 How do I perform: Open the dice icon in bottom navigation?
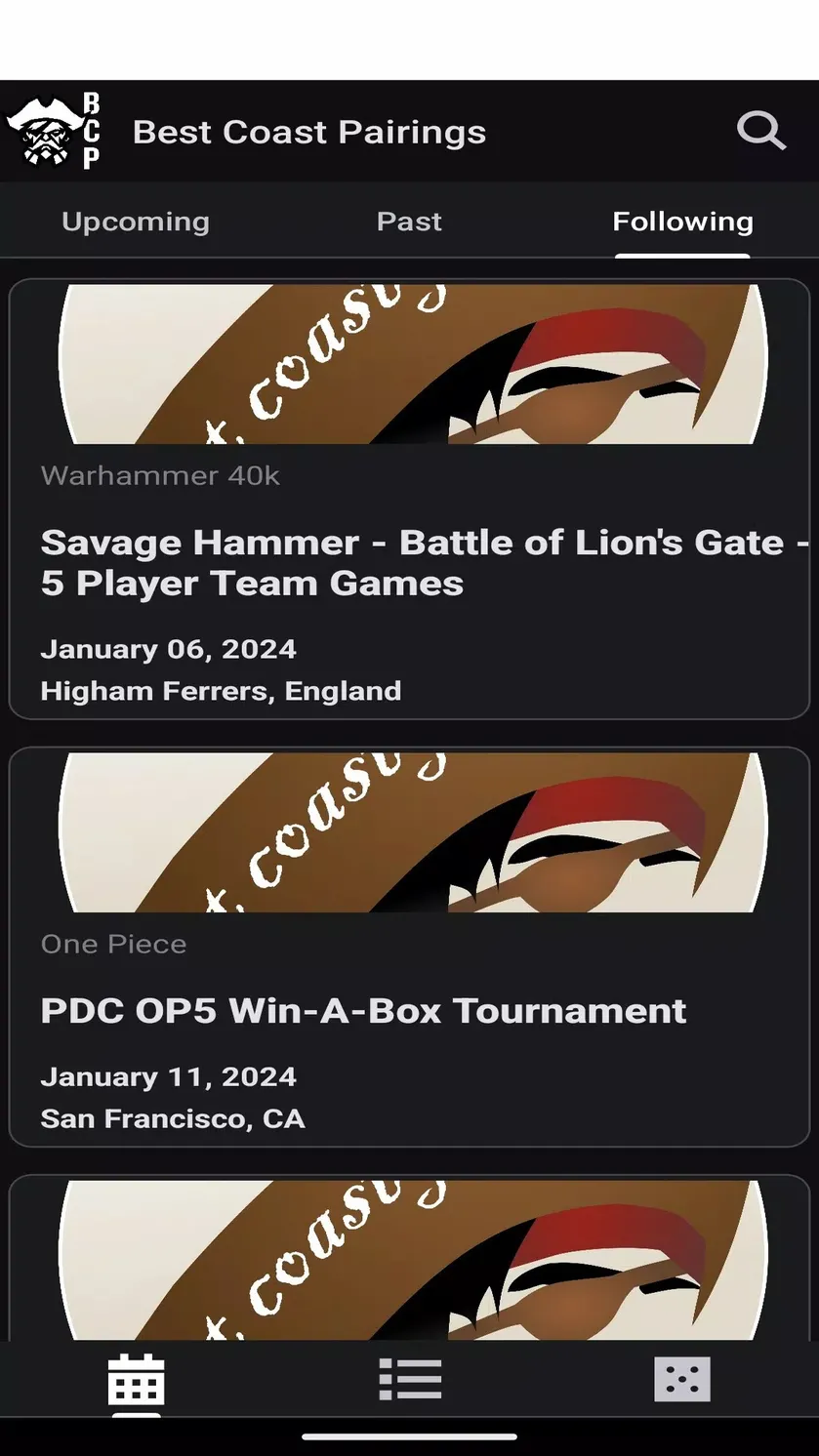[x=682, y=1379]
